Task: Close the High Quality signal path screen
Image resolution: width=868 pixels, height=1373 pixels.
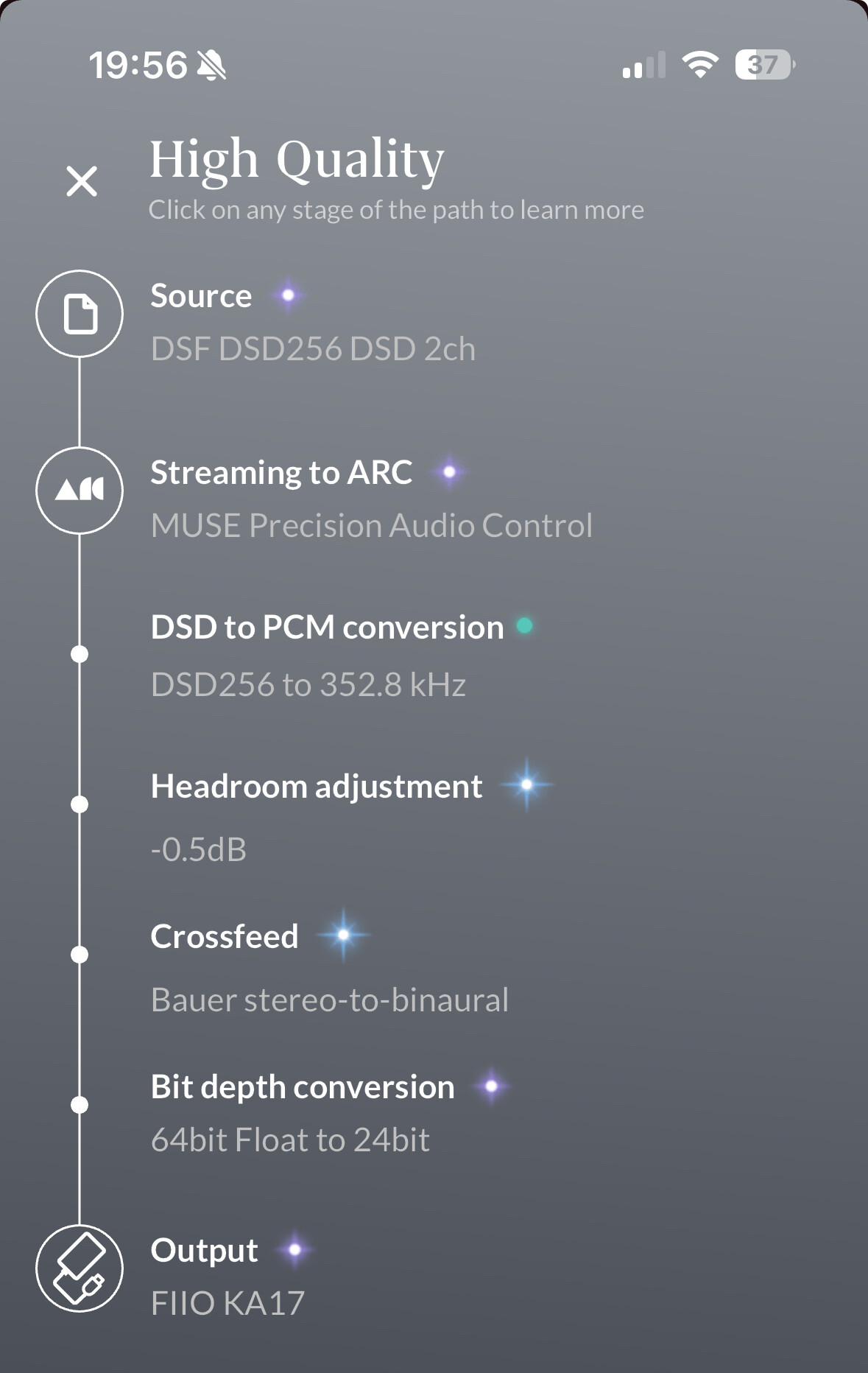Action: (x=82, y=181)
